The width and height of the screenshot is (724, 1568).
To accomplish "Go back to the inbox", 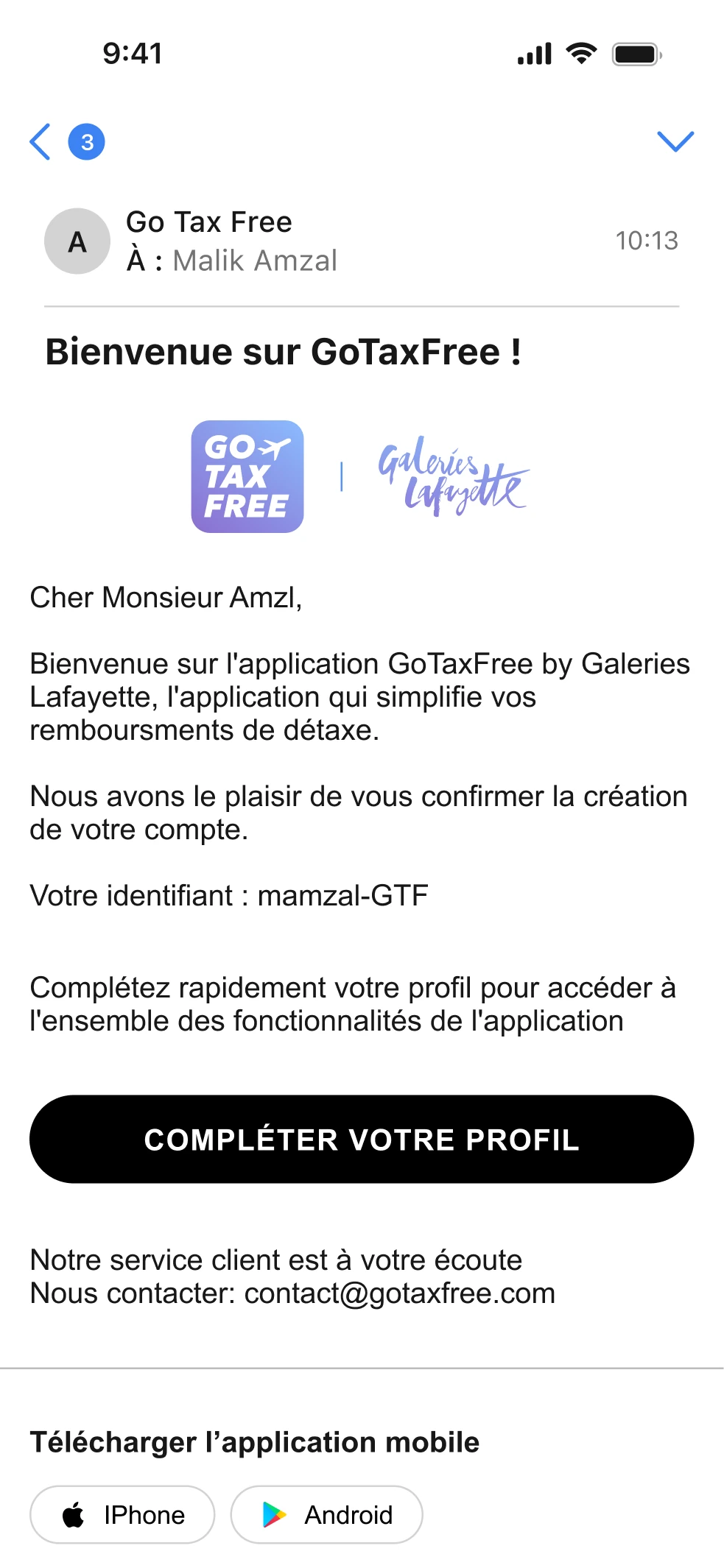I will click(41, 141).
